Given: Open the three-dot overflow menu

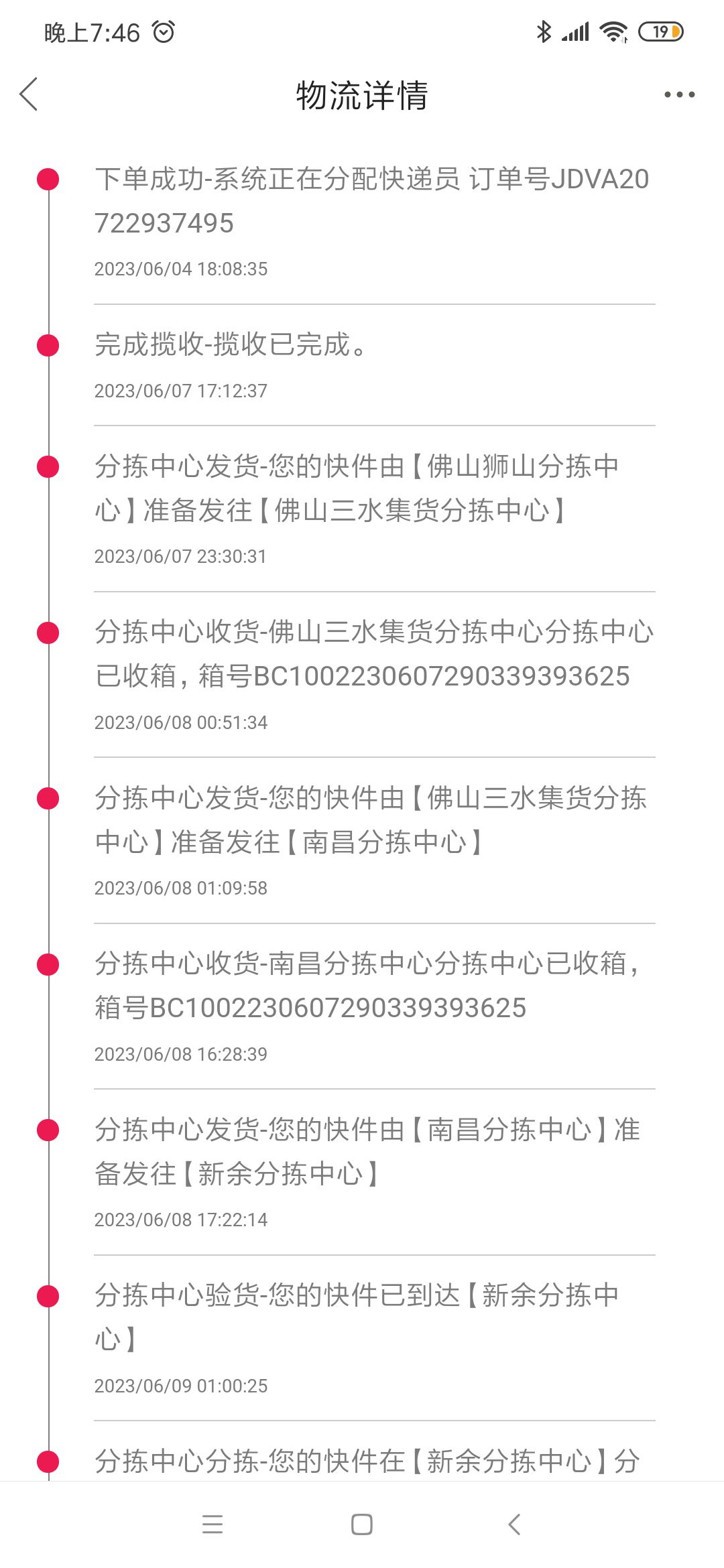Looking at the screenshot, I should [679, 94].
